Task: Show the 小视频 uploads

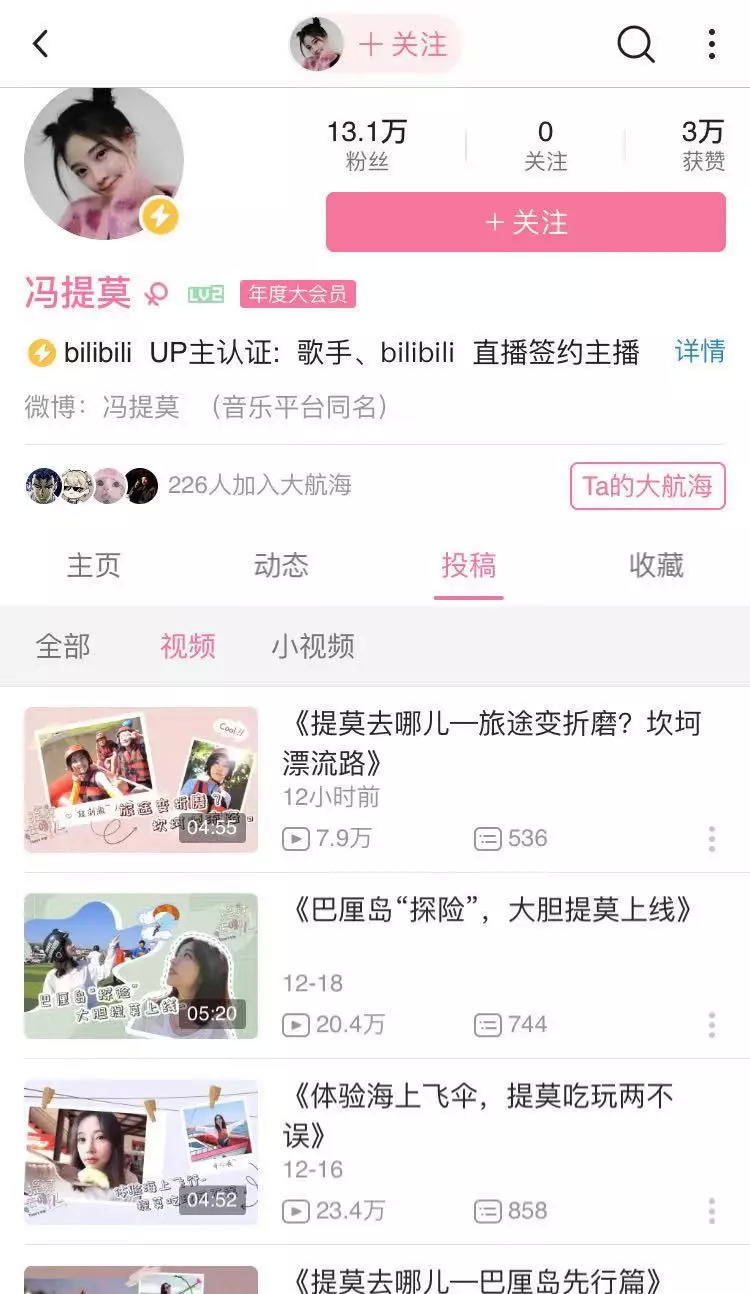Action: [312, 646]
